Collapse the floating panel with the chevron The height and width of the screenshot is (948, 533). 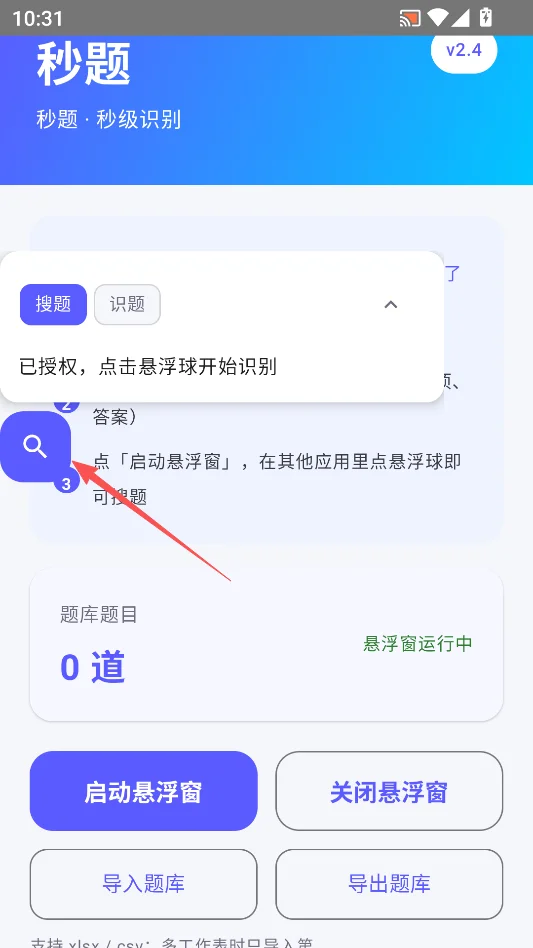pos(391,305)
